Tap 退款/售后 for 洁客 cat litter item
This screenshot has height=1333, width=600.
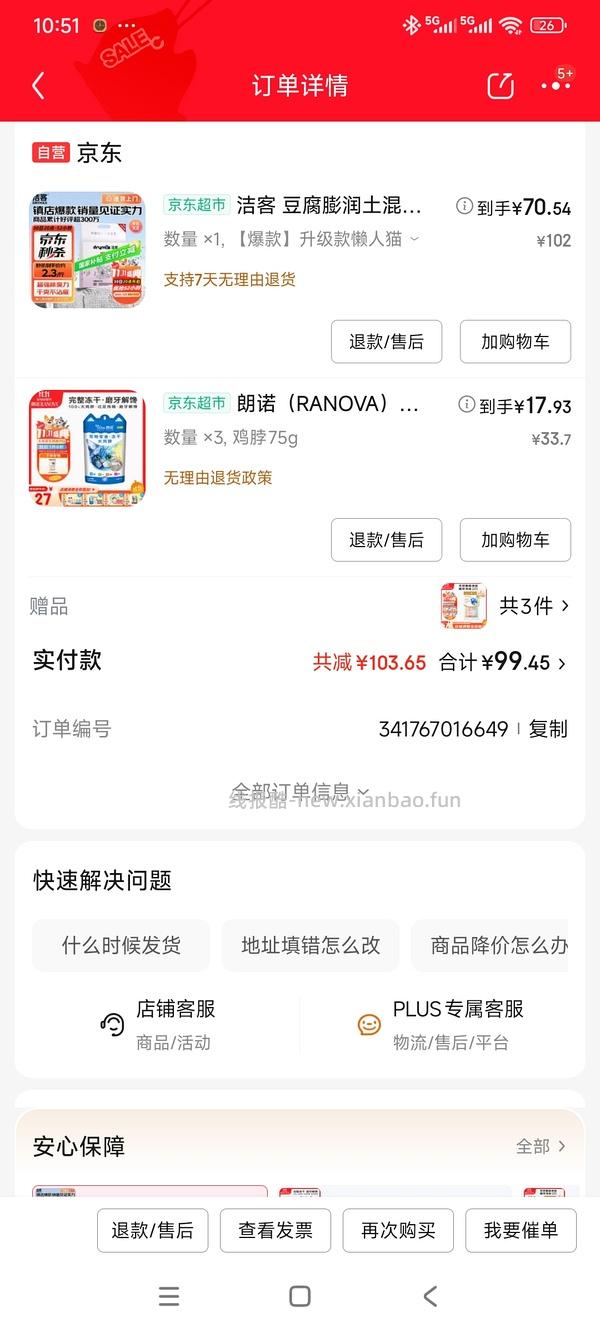coord(386,342)
